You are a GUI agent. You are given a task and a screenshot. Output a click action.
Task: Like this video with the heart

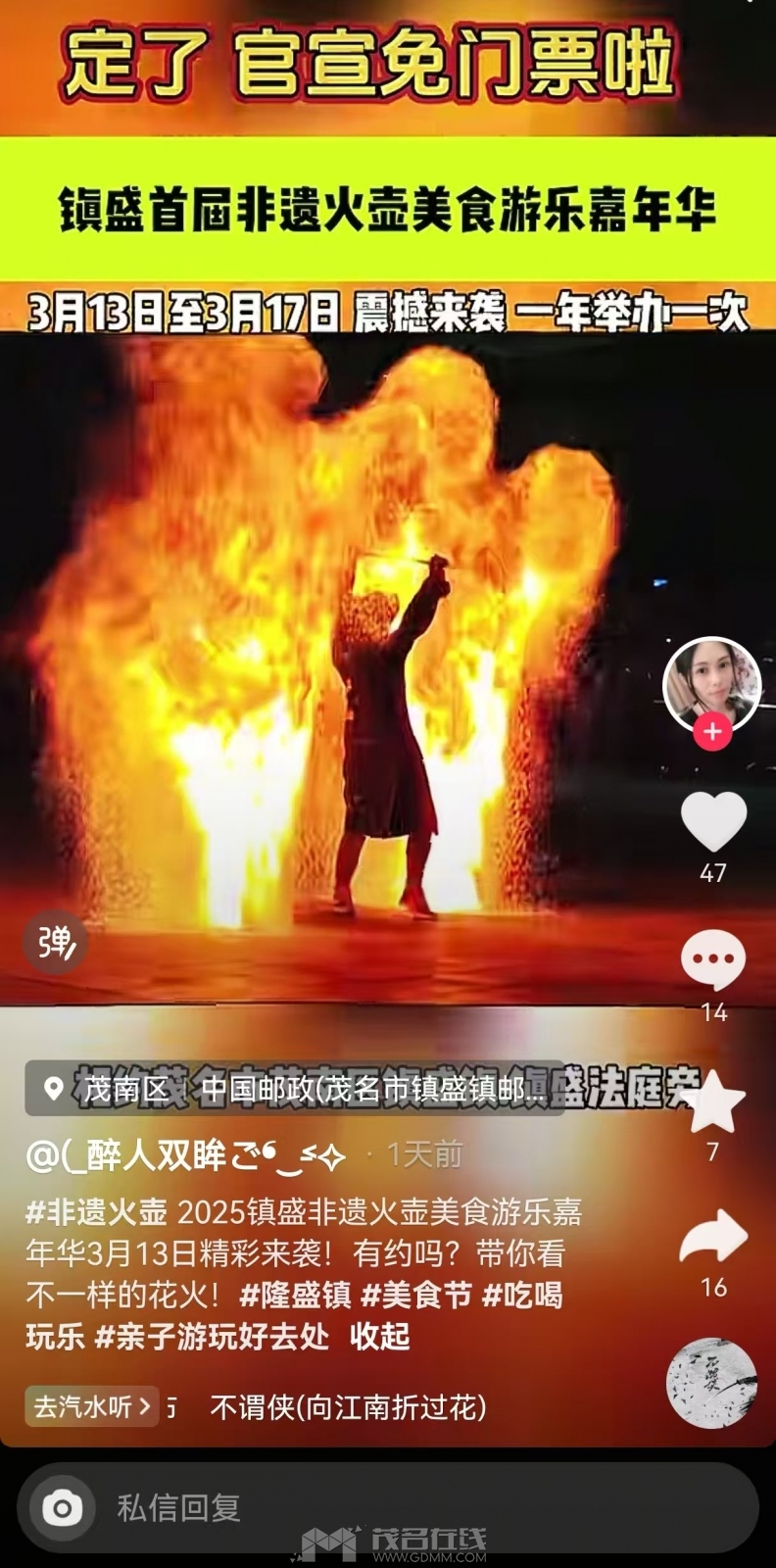pyautogui.click(x=713, y=821)
